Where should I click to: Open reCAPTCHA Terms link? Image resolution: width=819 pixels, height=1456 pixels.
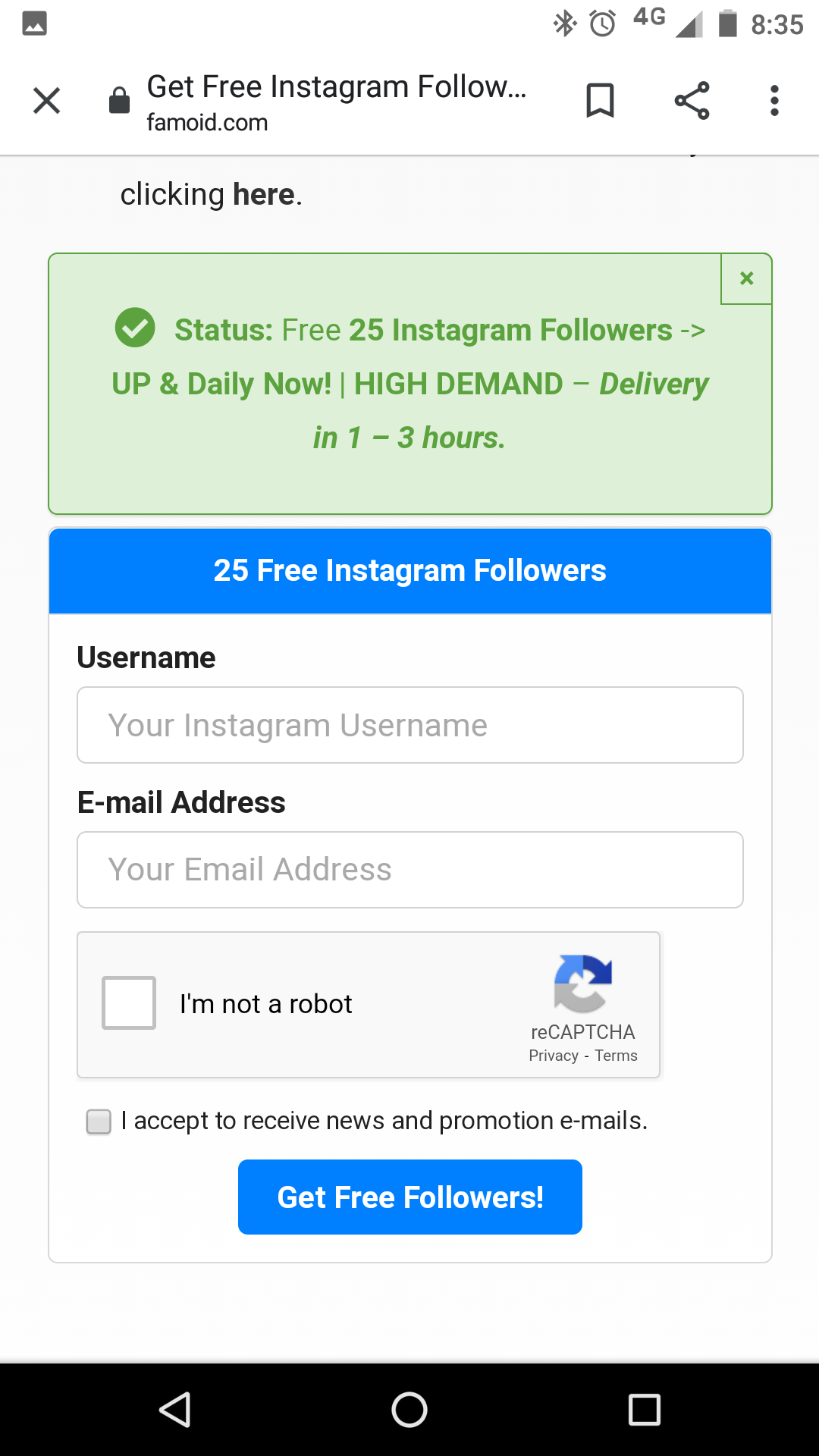click(x=616, y=1056)
